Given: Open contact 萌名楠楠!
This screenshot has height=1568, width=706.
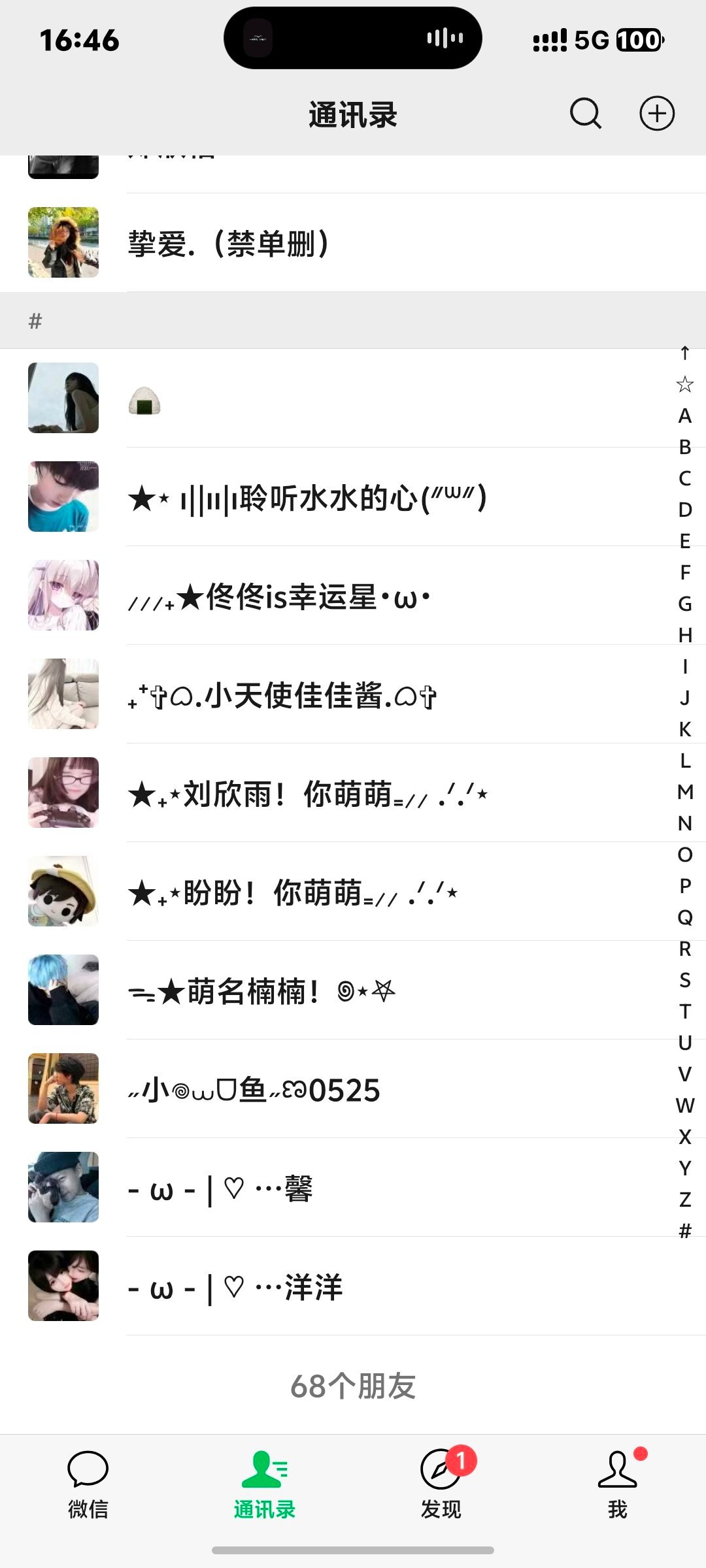Looking at the screenshot, I should (353, 990).
